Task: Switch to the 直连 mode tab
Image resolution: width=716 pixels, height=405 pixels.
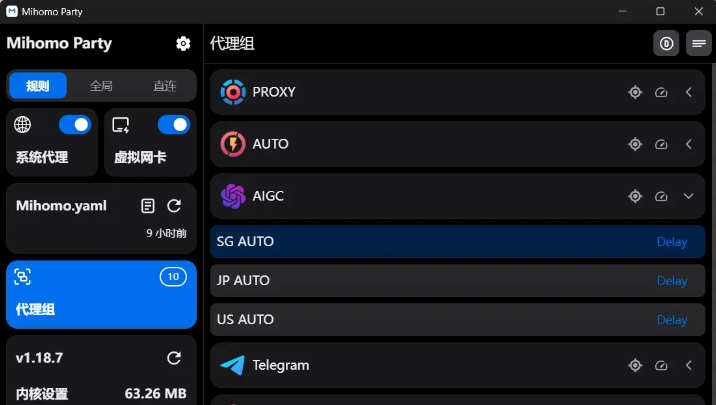Action: 164,86
